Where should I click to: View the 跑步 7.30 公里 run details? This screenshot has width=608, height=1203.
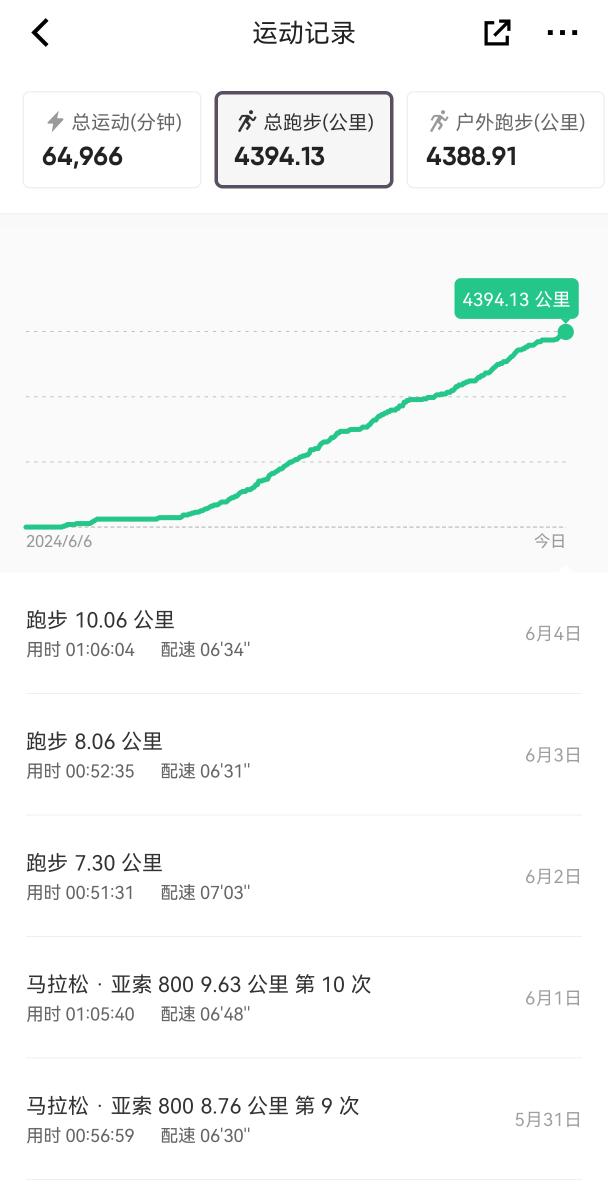click(304, 877)
